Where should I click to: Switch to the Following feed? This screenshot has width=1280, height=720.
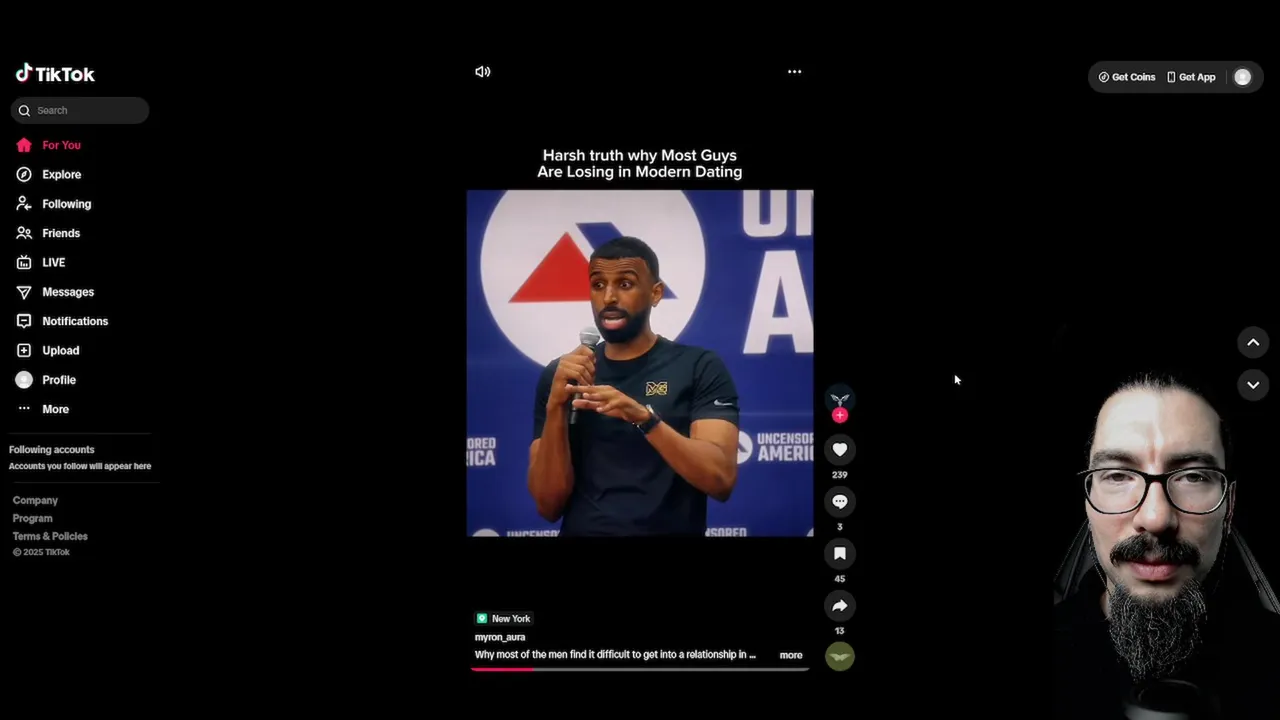click(x=65, y=204)
